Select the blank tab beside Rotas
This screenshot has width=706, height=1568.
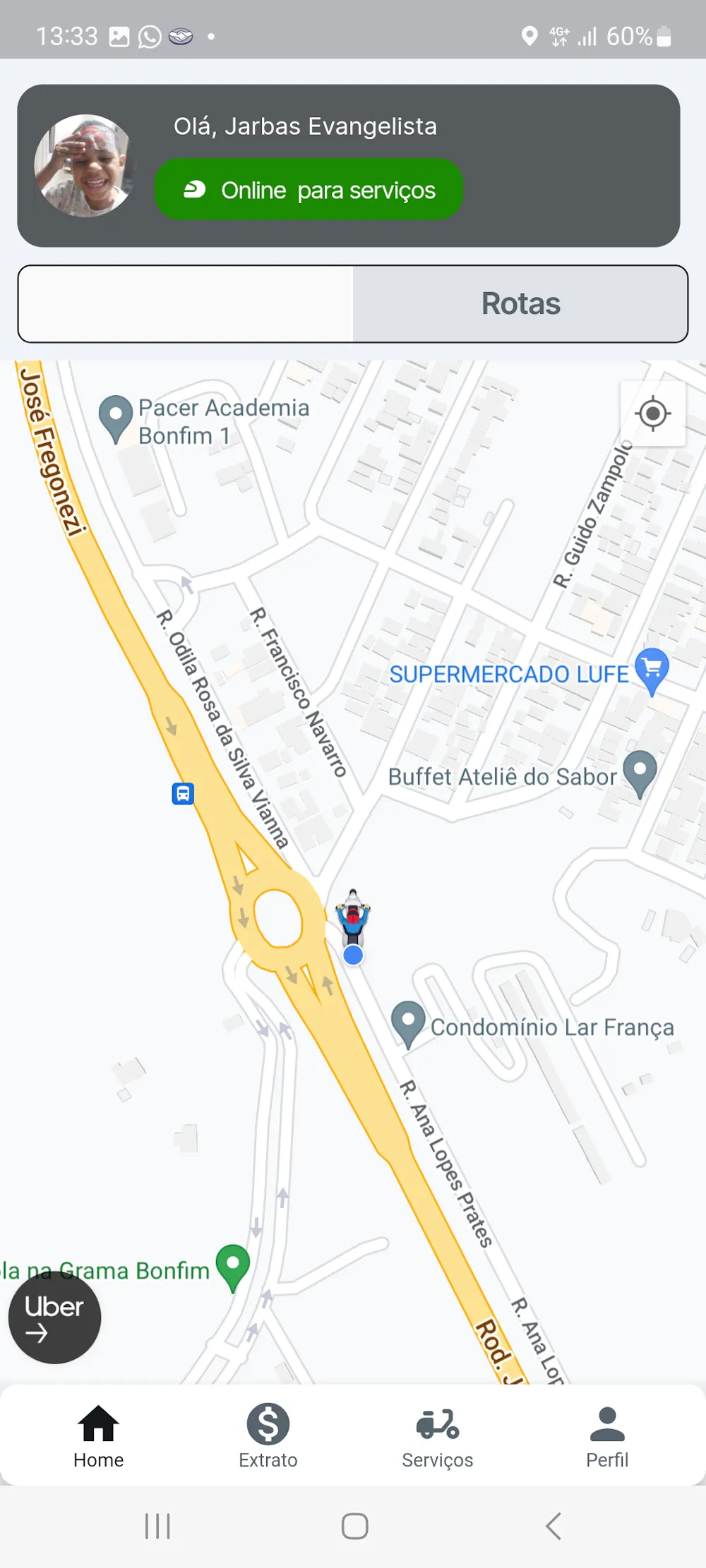(x=186, y=304)
